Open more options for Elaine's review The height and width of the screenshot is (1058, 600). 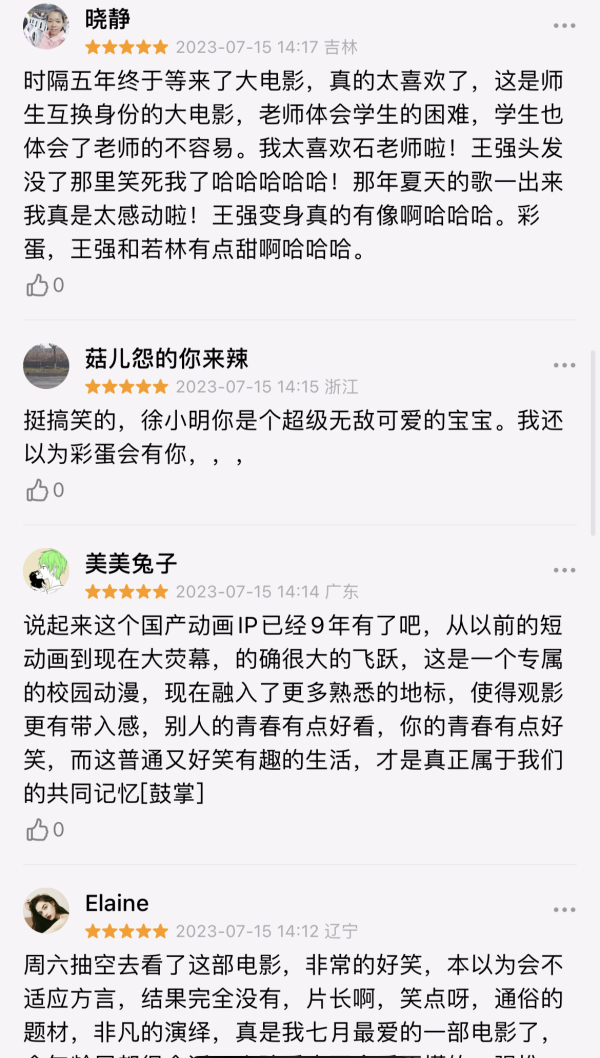564,910
